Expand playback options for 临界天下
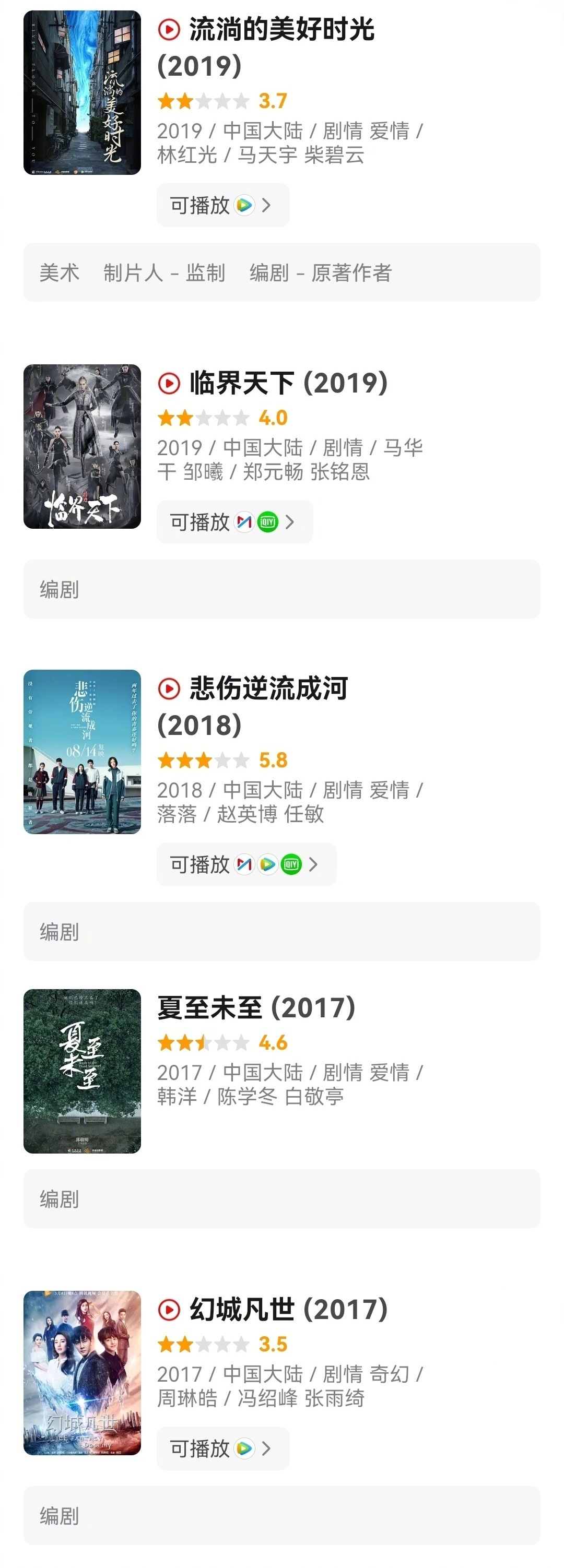 (290, 521)
